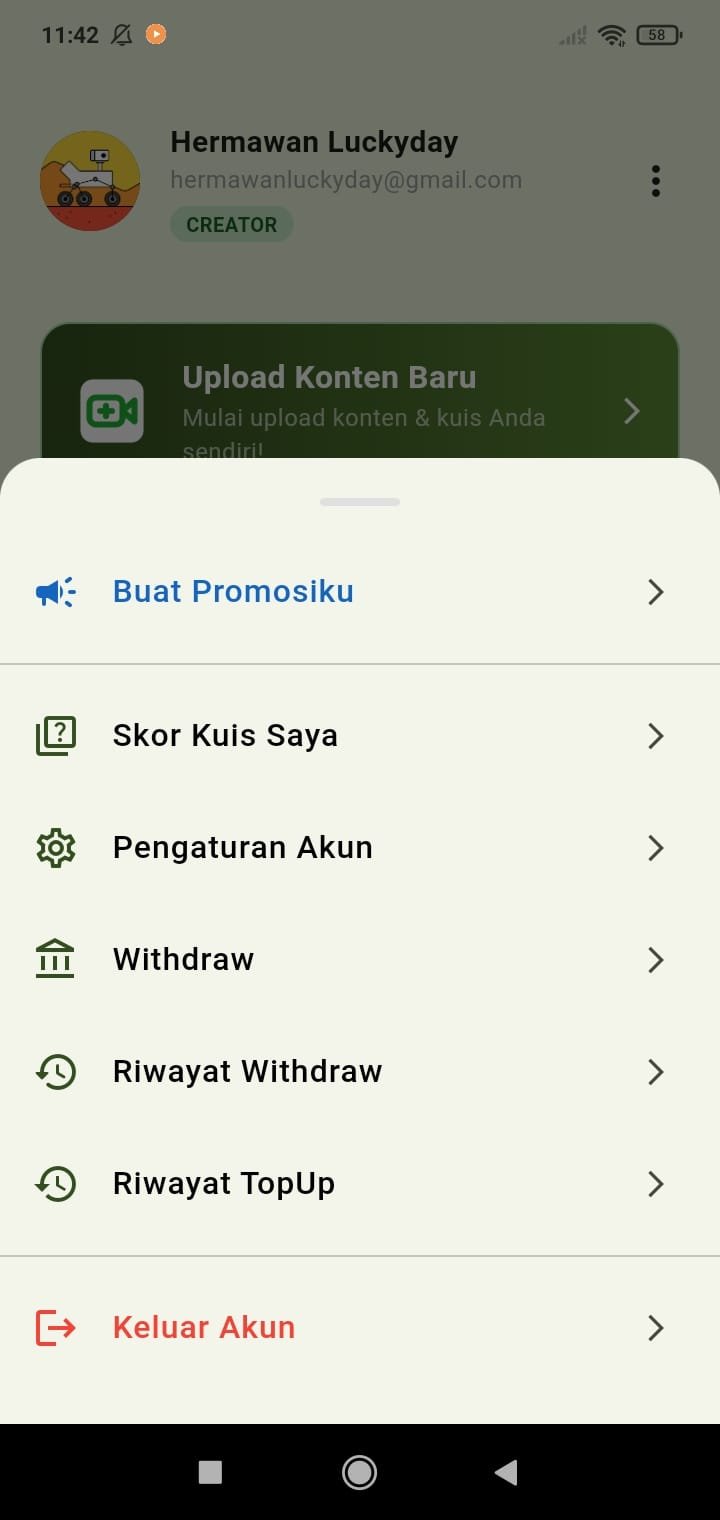720x1520 pixels.
Task: Open settings via the Pengaturan Akun gear icon
Action: (x=56, y=847)
